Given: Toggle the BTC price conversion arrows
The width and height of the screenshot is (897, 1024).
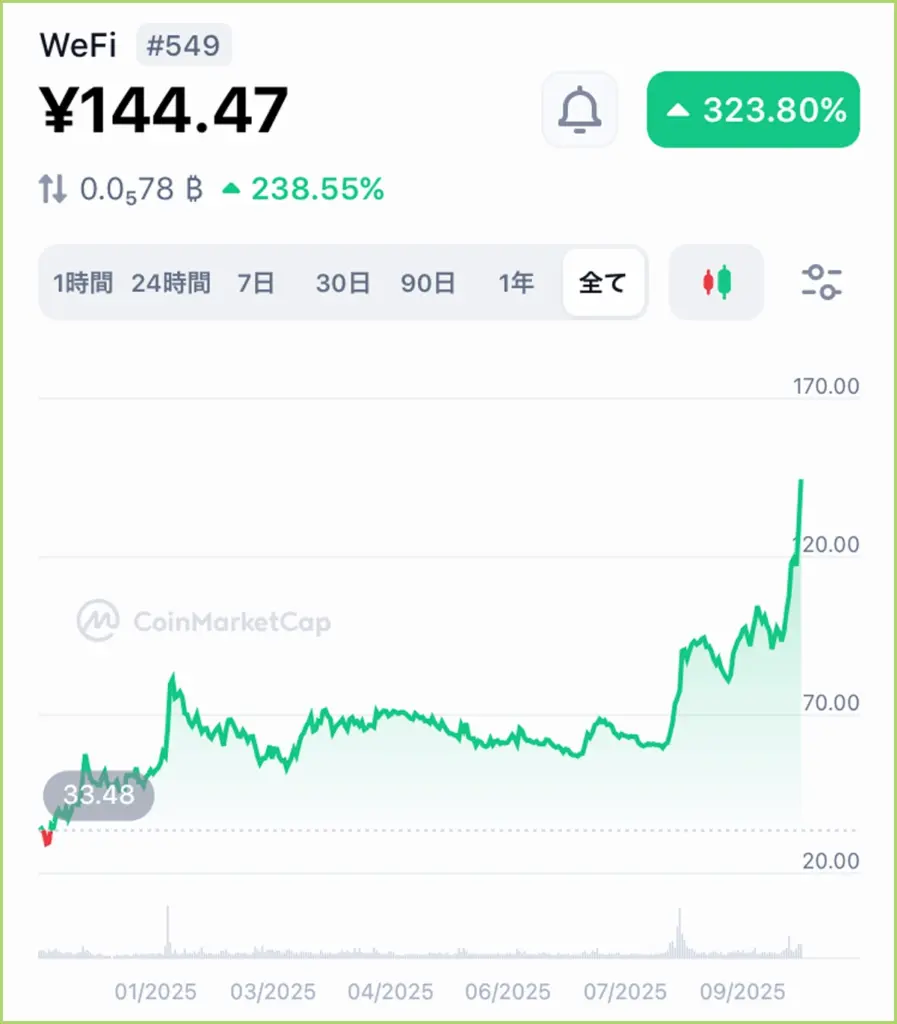Looking at the screenshot, I should (x=52, y=189).
